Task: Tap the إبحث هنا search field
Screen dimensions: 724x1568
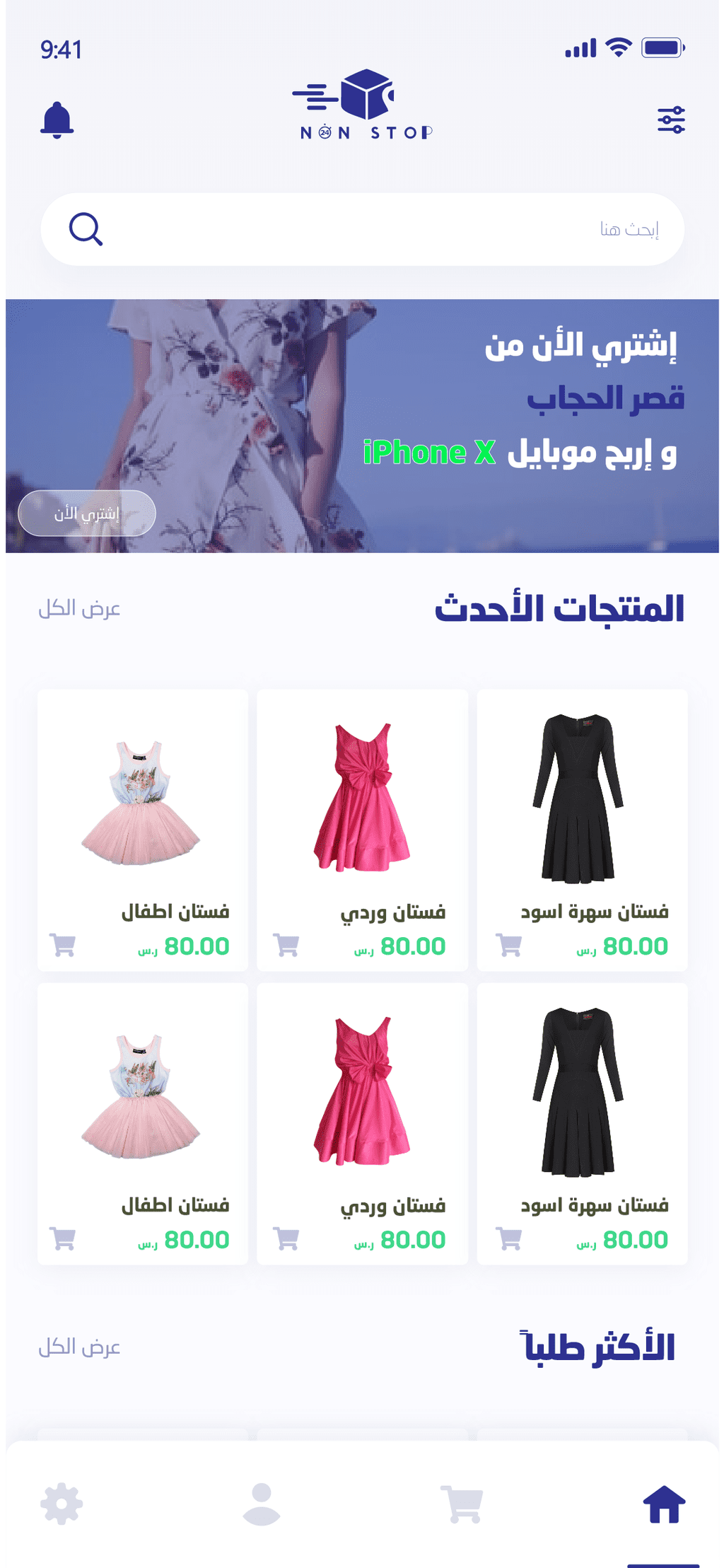Action: (x=362, y=229)
